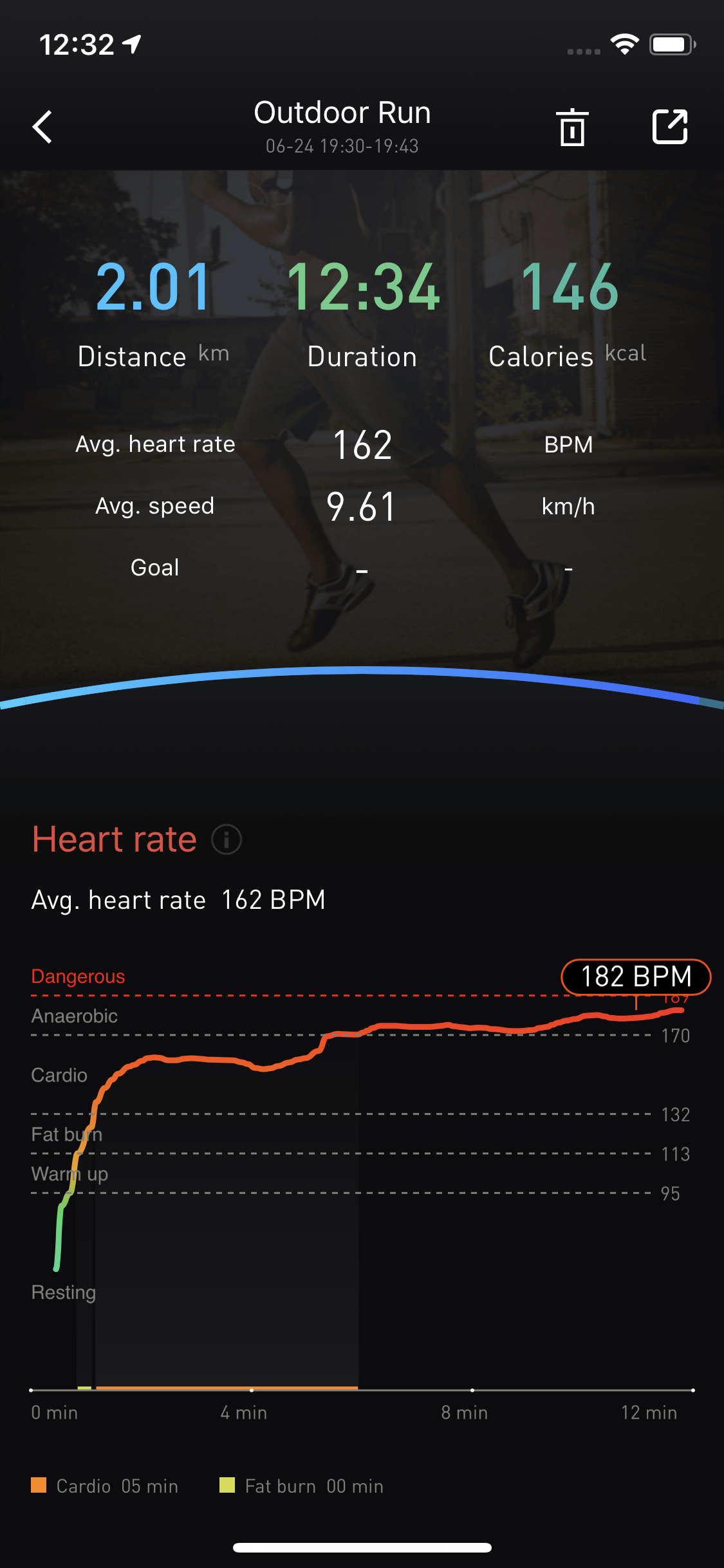Open heart rate info icon
Image resolution: width=724 pixels, height=1568 pixels.
tap(227, 840)
